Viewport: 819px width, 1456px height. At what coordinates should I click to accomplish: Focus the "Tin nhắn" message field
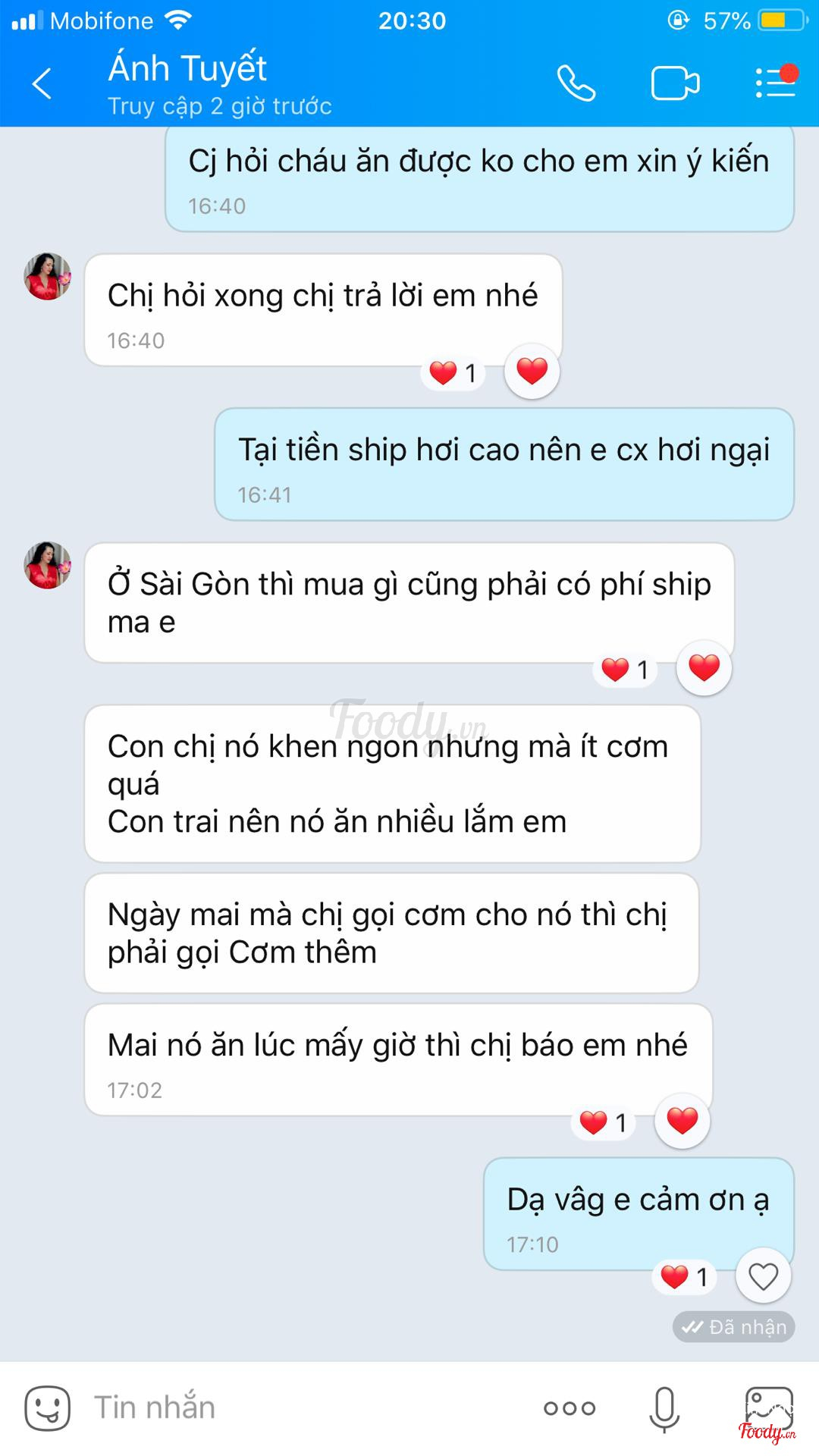tap(303, 1407)
